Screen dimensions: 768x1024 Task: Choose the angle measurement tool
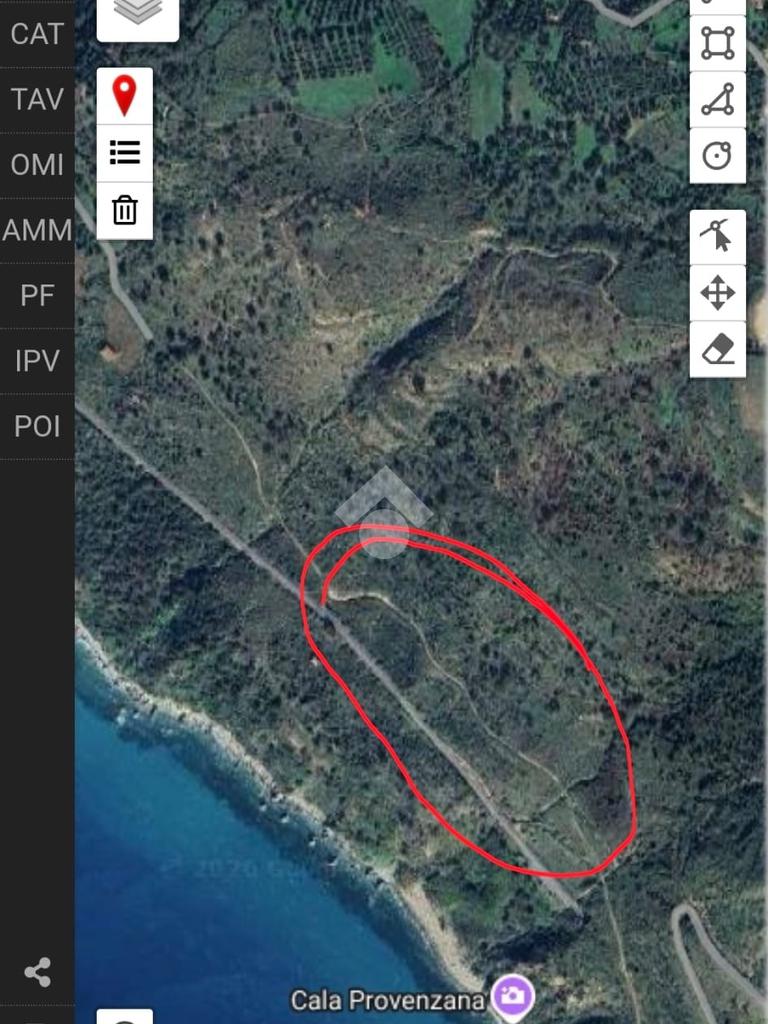[718, 100]
